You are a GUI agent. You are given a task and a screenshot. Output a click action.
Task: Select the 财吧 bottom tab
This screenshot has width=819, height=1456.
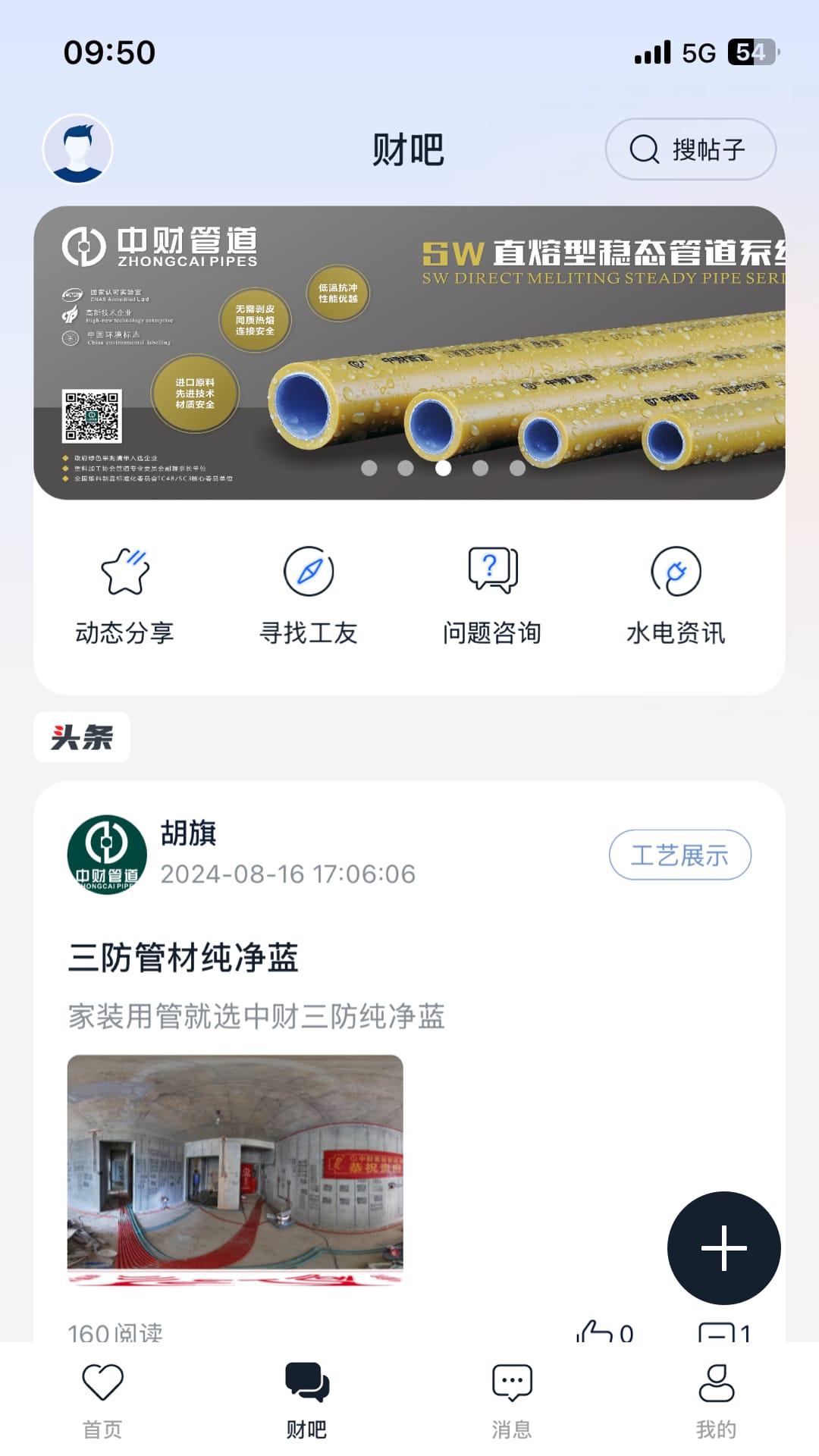click(307, 1400)
